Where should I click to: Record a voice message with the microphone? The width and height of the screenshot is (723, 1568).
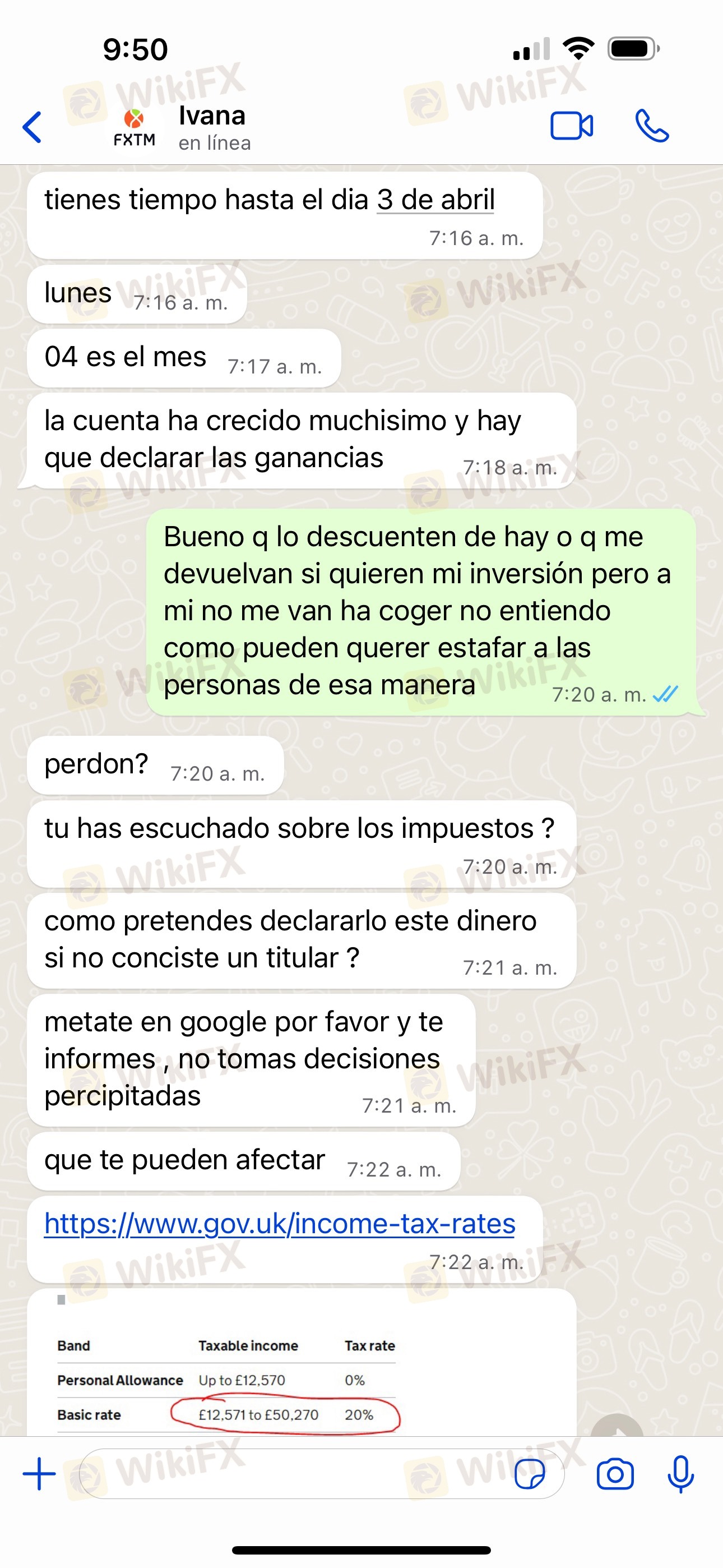(680, 1474)
